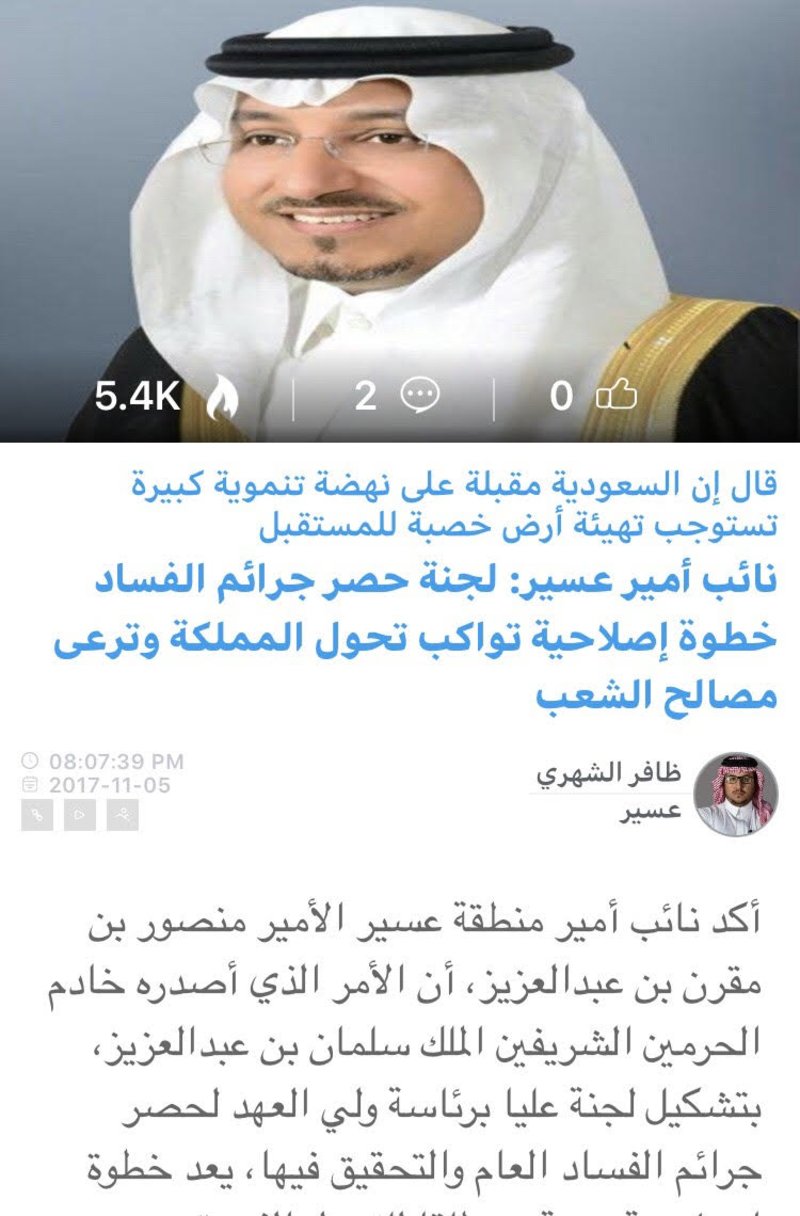
Task: Tap the play icon under the date
Action: pos(80,815)
